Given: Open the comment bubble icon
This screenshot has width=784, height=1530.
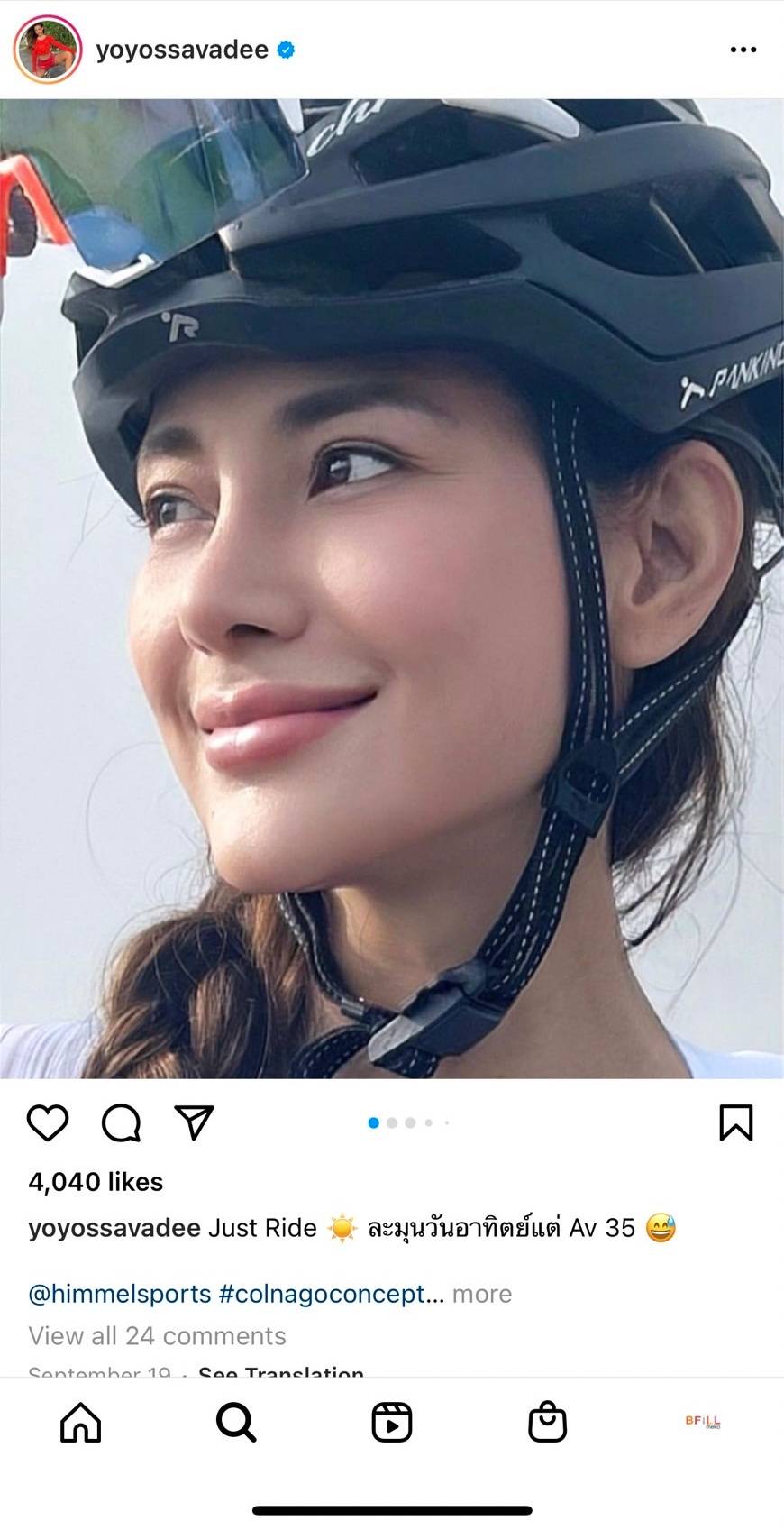Looking at the screenshot, I should point(121,1122).
